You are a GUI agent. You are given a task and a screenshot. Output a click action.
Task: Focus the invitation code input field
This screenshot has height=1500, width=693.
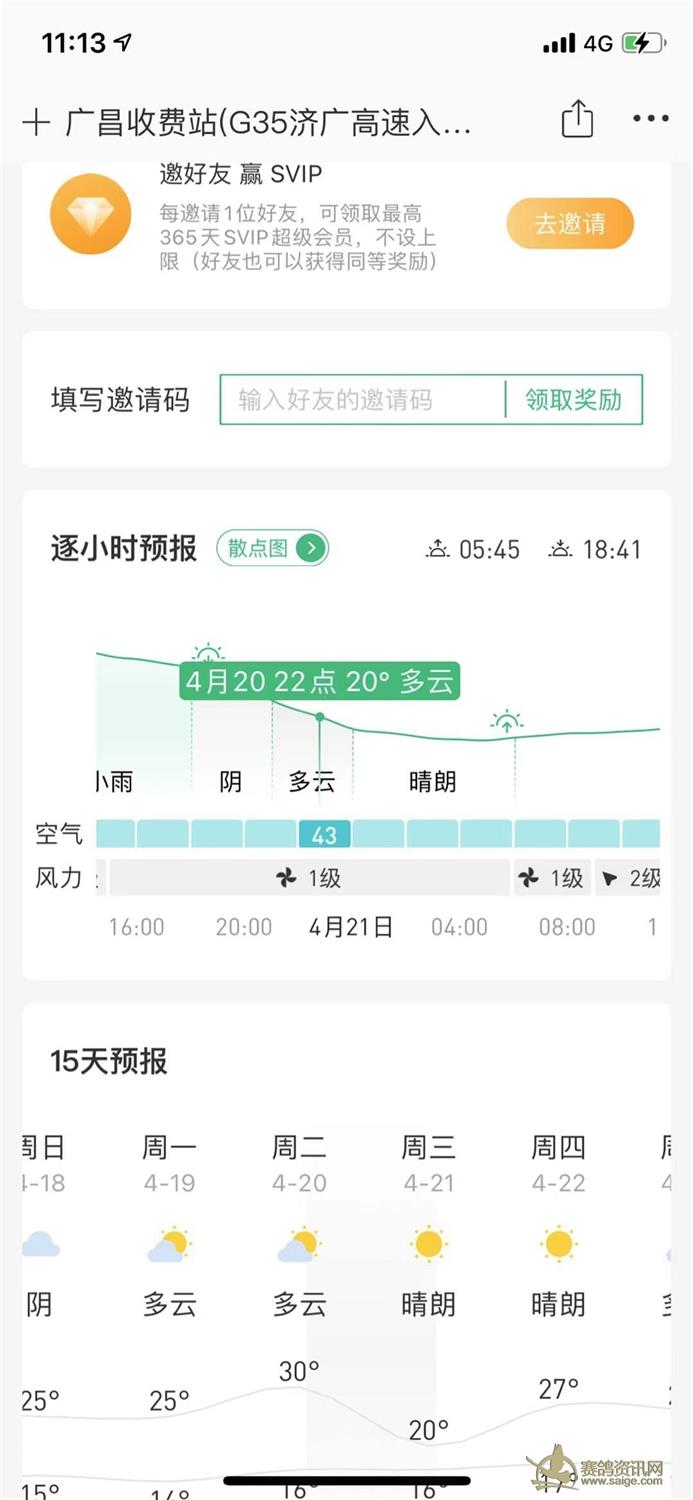point(363,400)
